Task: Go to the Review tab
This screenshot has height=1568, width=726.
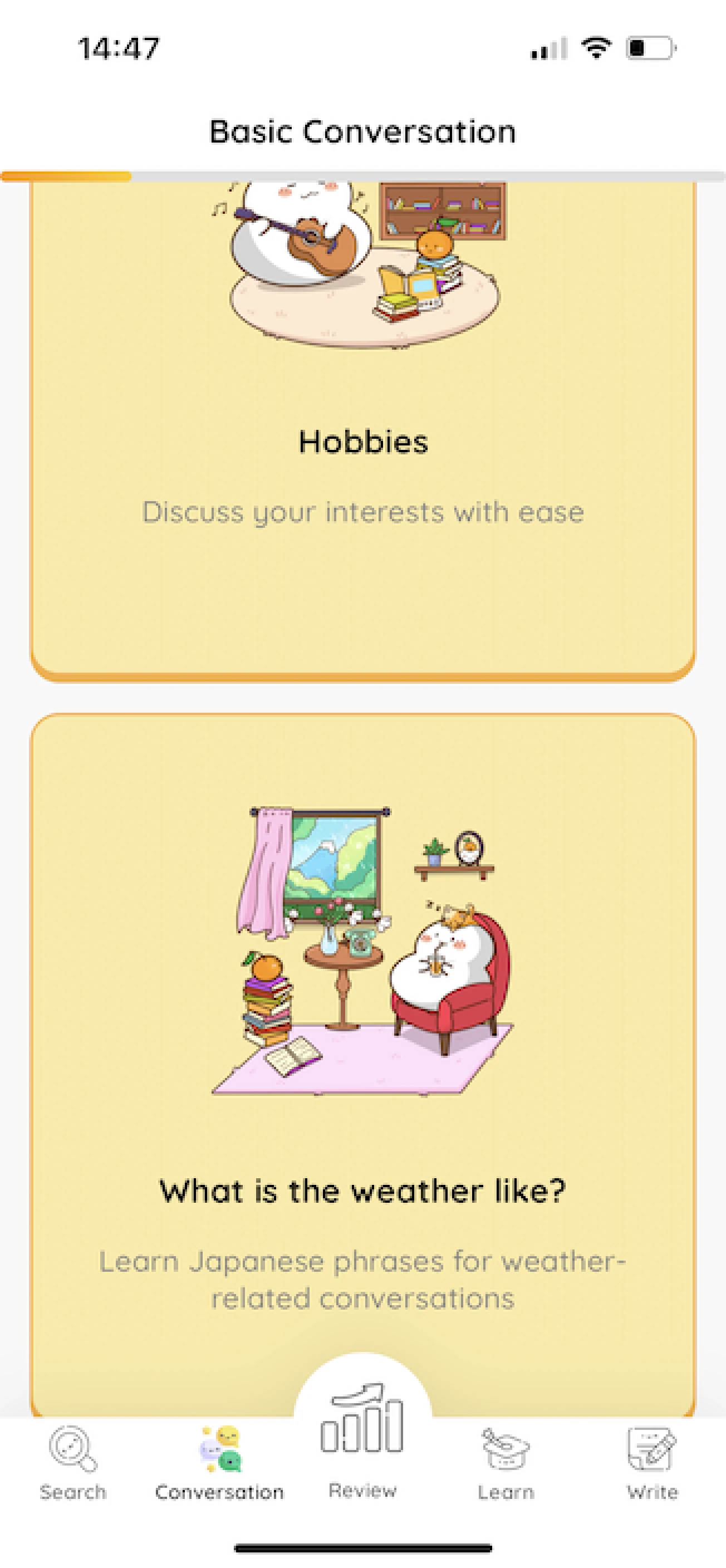Action: coord(362,1443)
